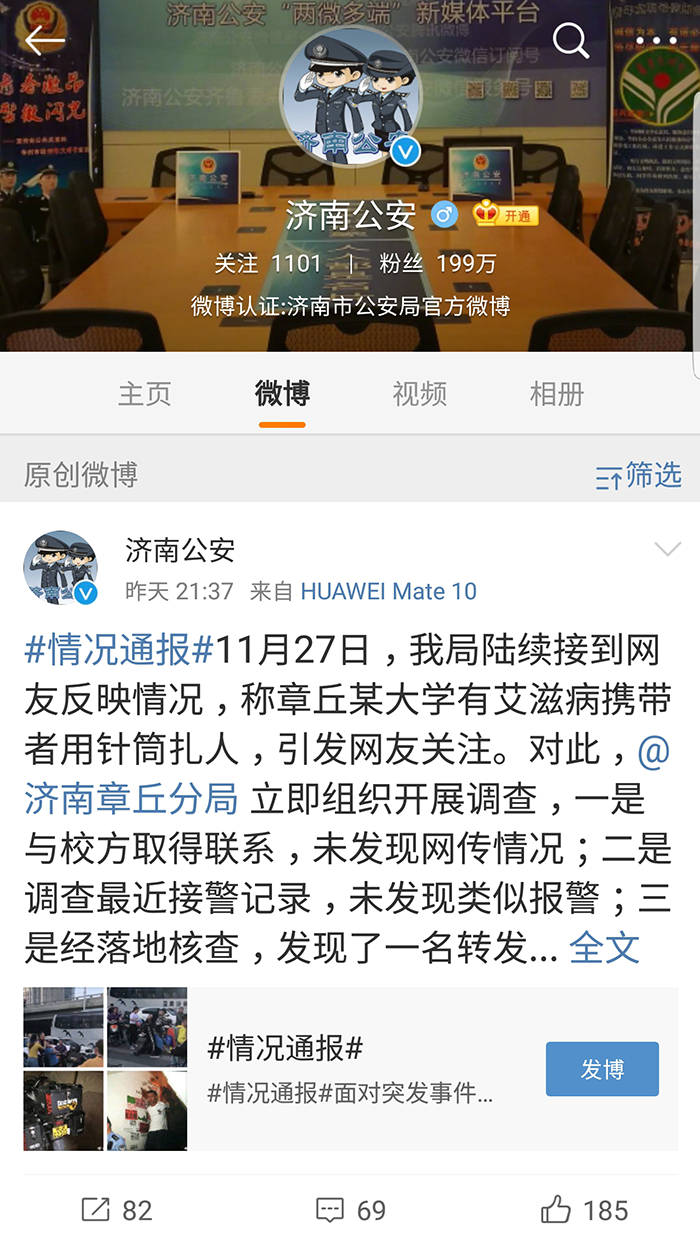Open the three-dot overflow menu
Viewport: 700px width, 1244px height.
[x=657, y=41]
